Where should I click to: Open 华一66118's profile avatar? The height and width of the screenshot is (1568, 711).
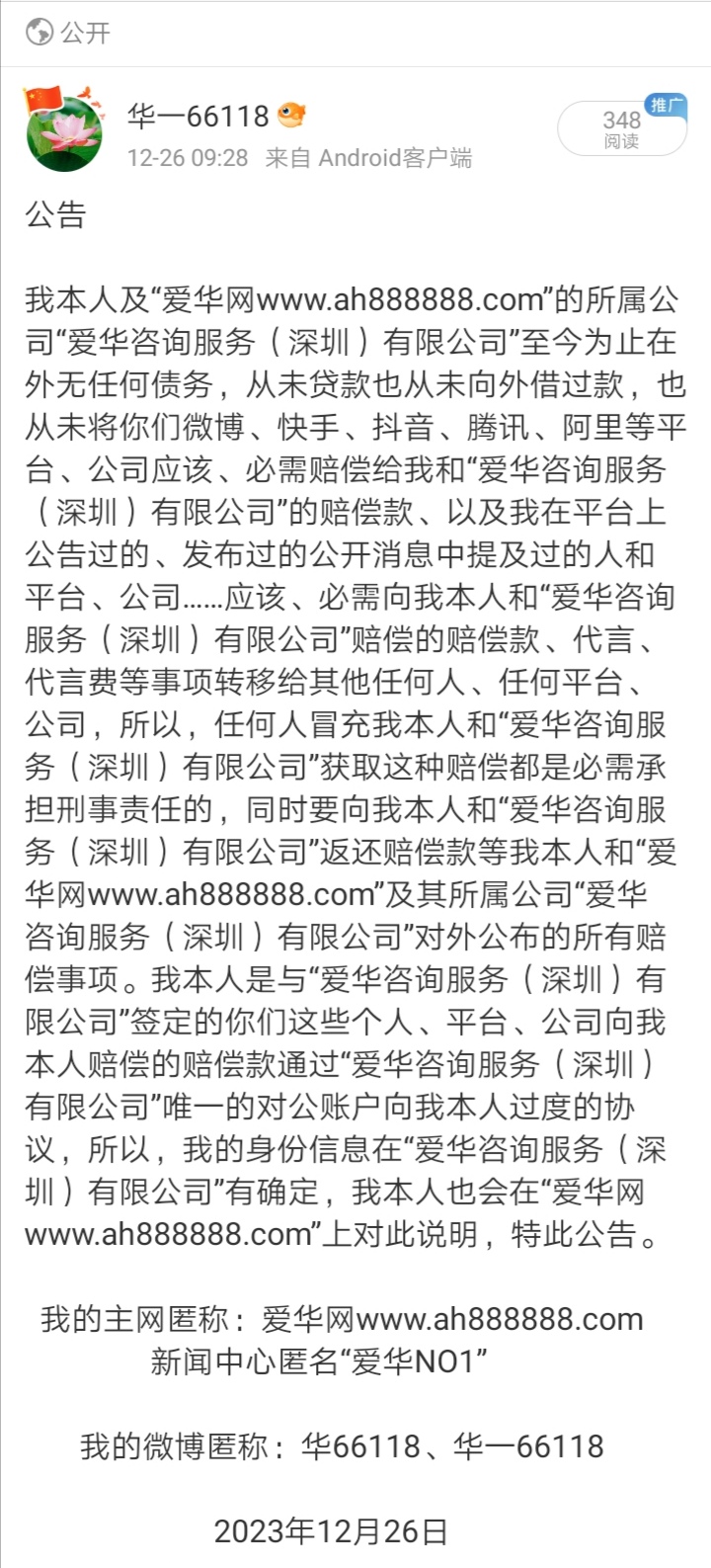coord(63,131)
